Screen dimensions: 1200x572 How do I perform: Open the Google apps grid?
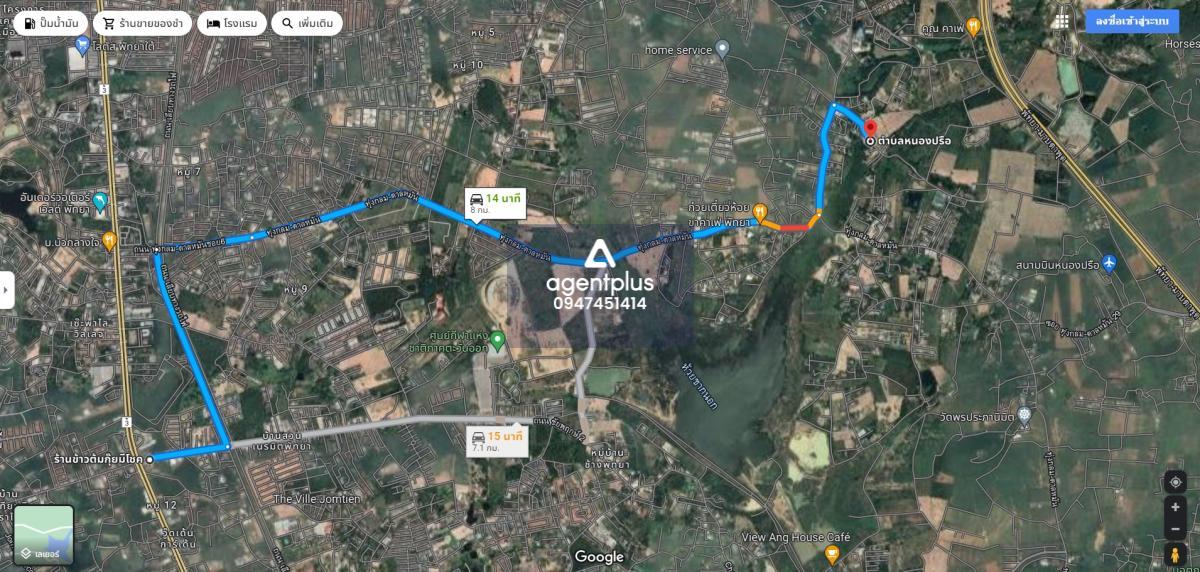coord(1061,21)
